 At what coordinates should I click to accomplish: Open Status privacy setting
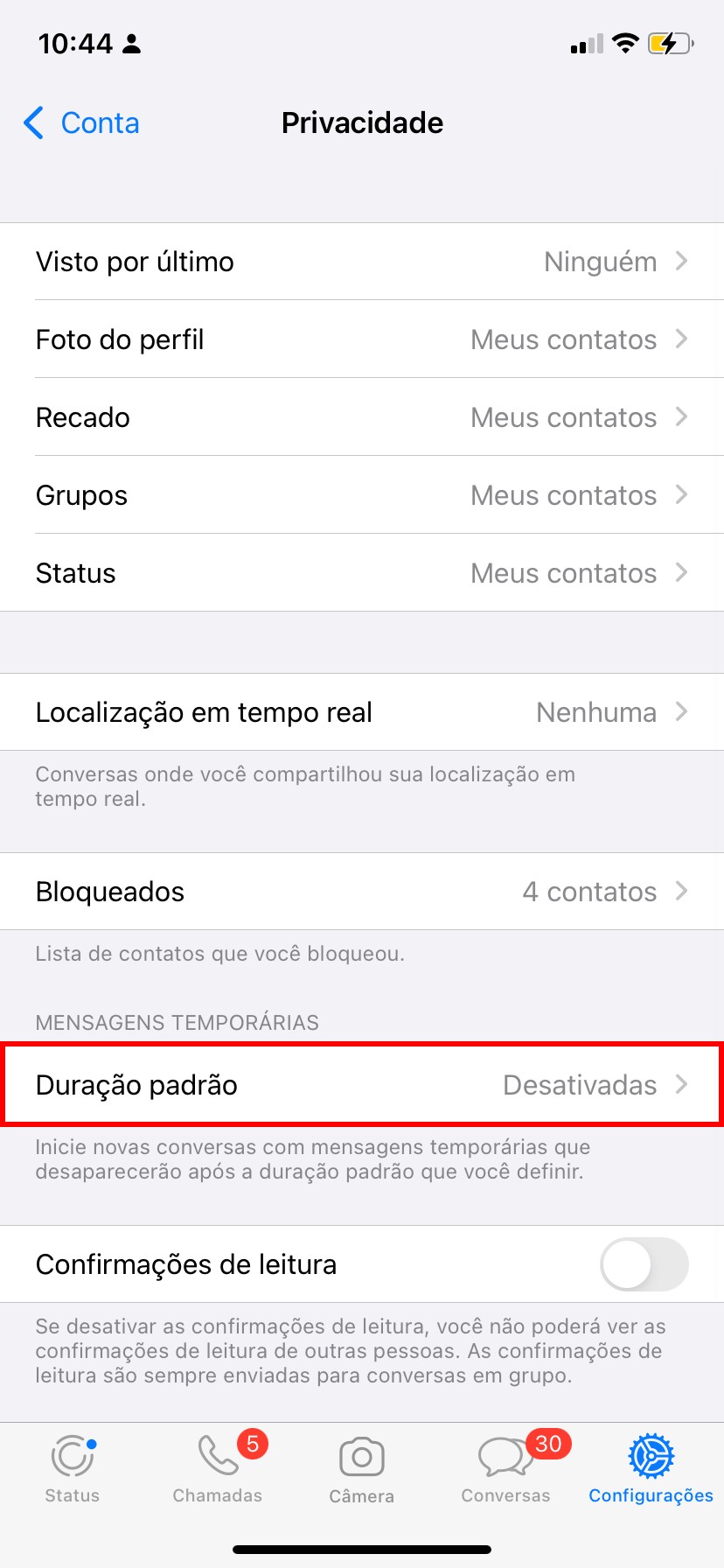click(362, 573)
